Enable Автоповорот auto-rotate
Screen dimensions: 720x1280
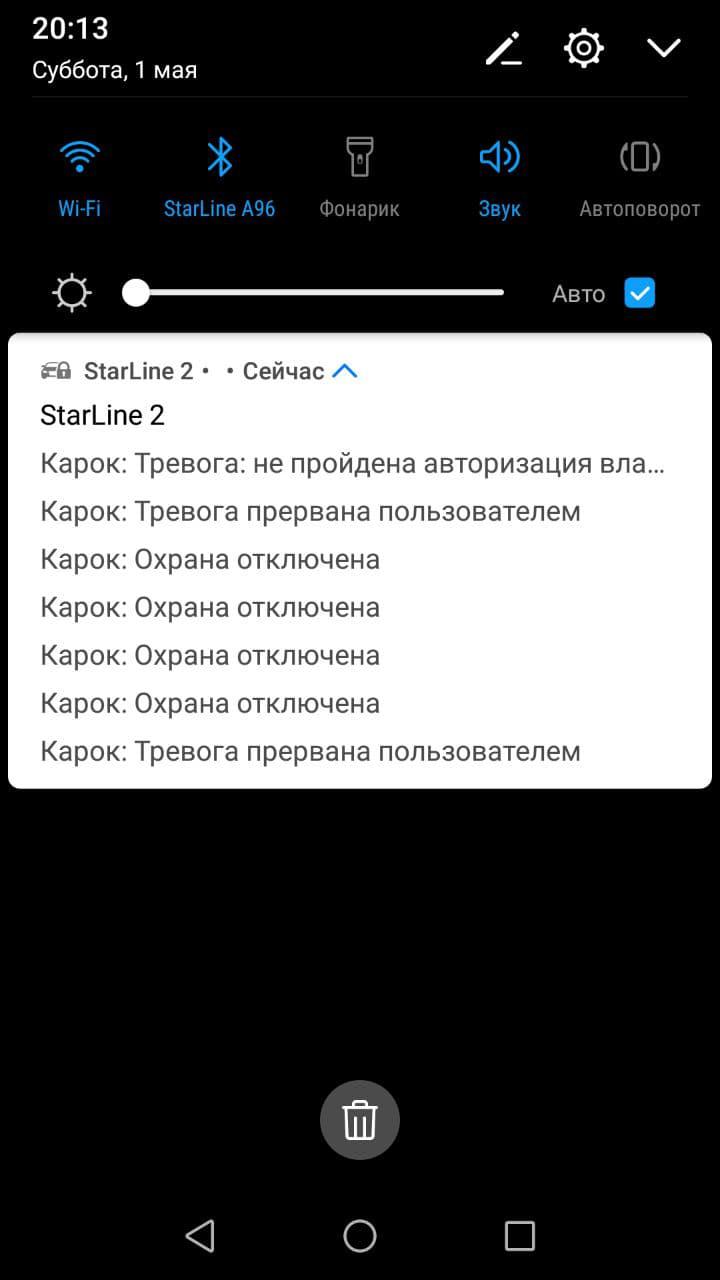click(639, 158)
